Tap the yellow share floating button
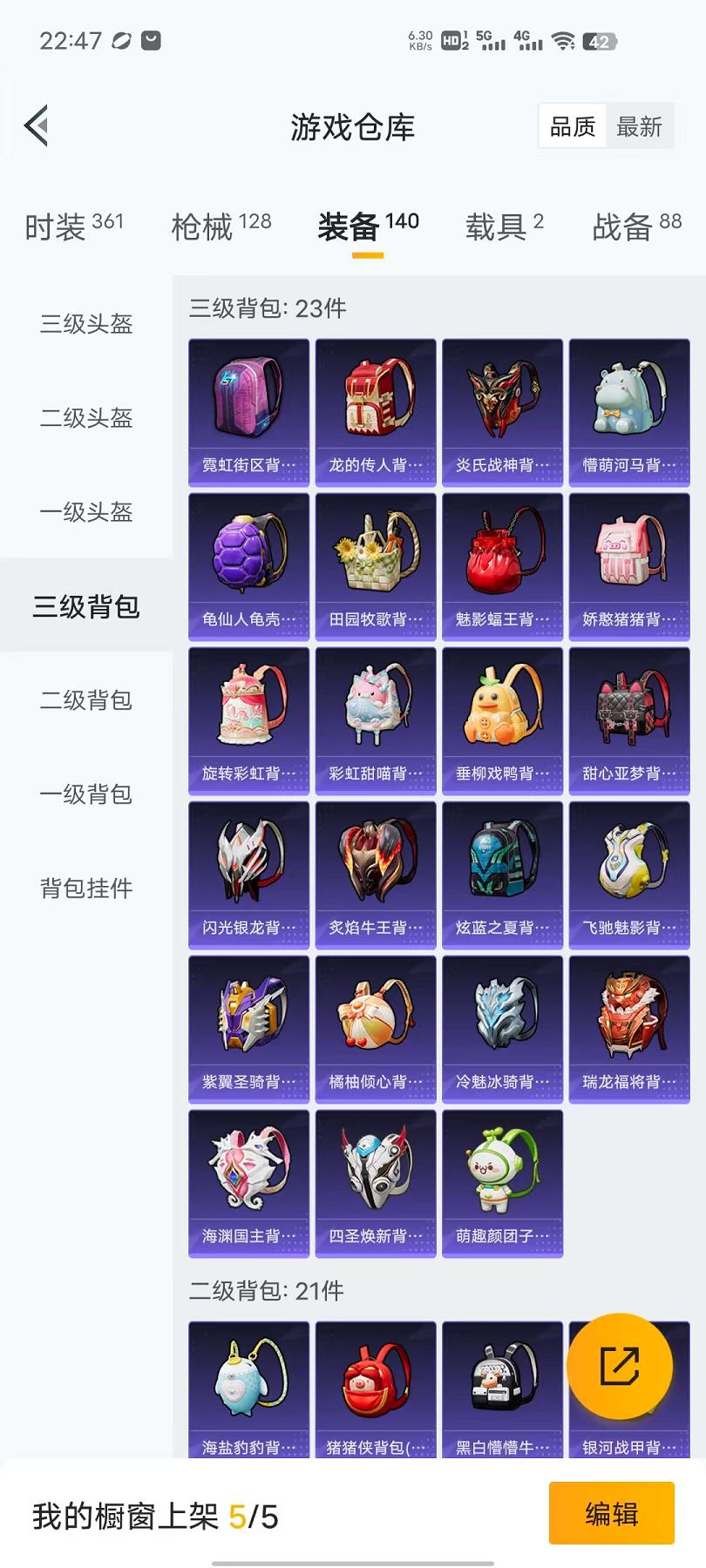 [x=620, y=1366]
